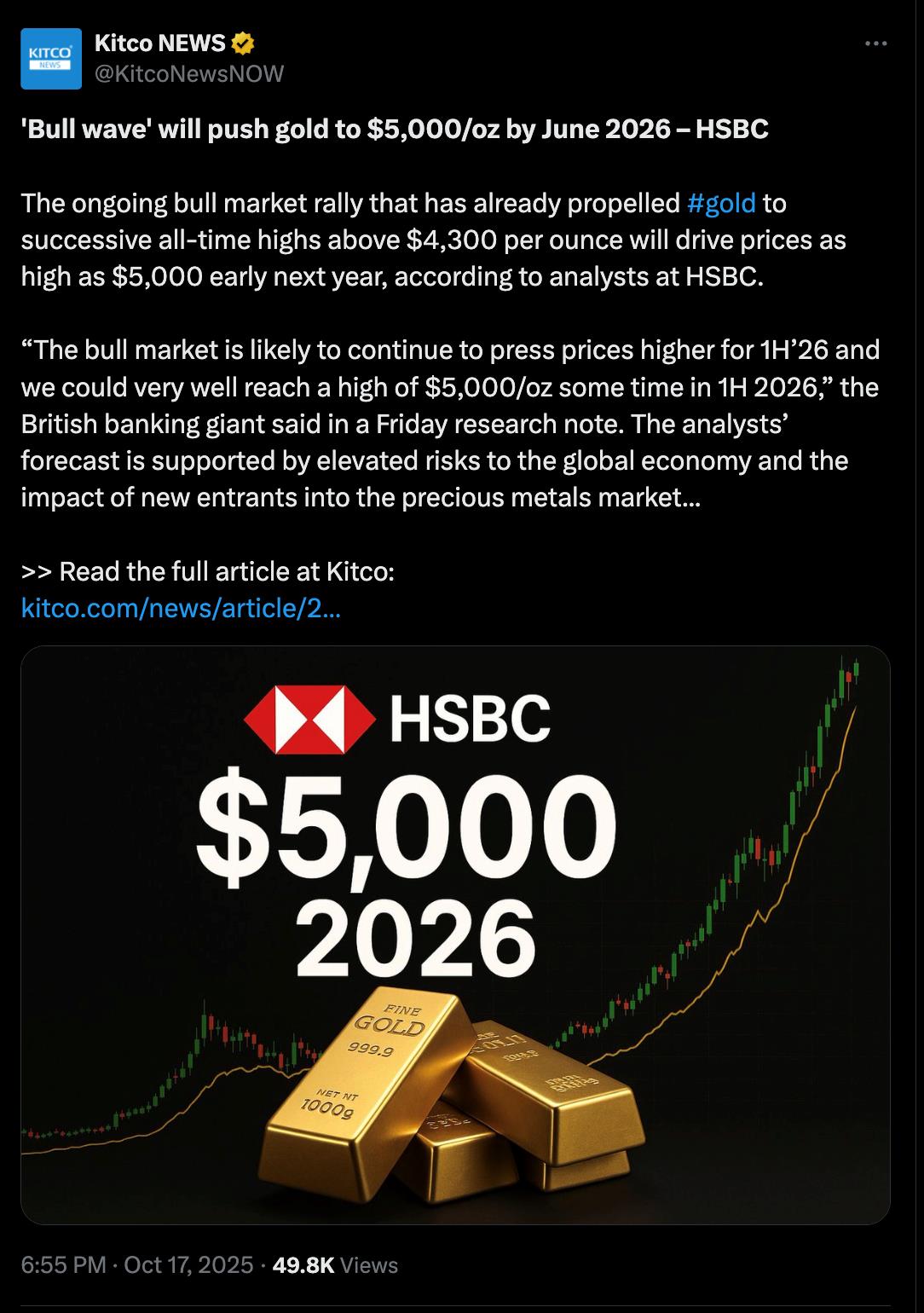Open the post's three-dot overflow menu
The height and width of the screenshot is (1313, 924).
point(875,43)
